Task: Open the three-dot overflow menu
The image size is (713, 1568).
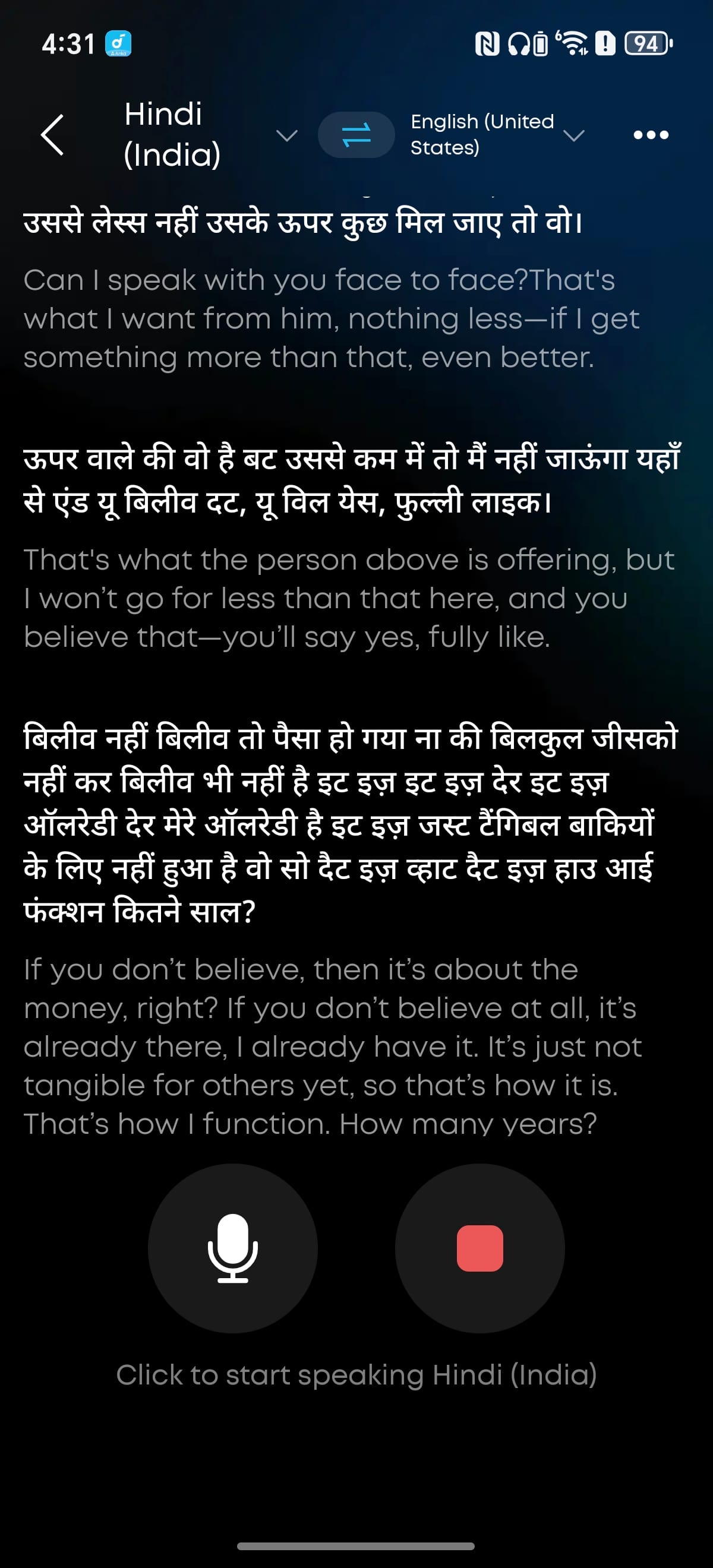Action: click(650, 134)
